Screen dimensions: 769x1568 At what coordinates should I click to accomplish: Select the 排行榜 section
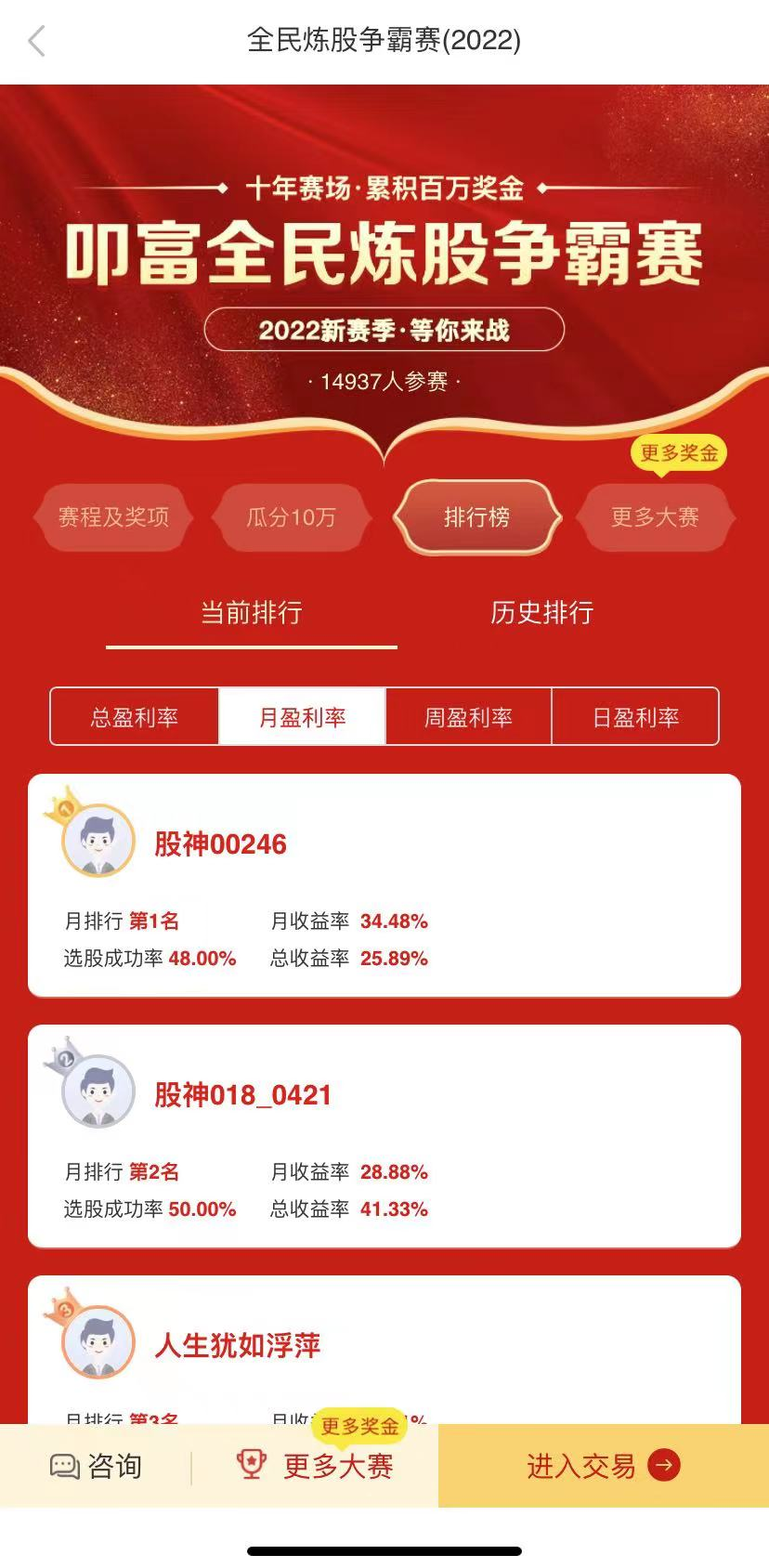click(477, 517)
